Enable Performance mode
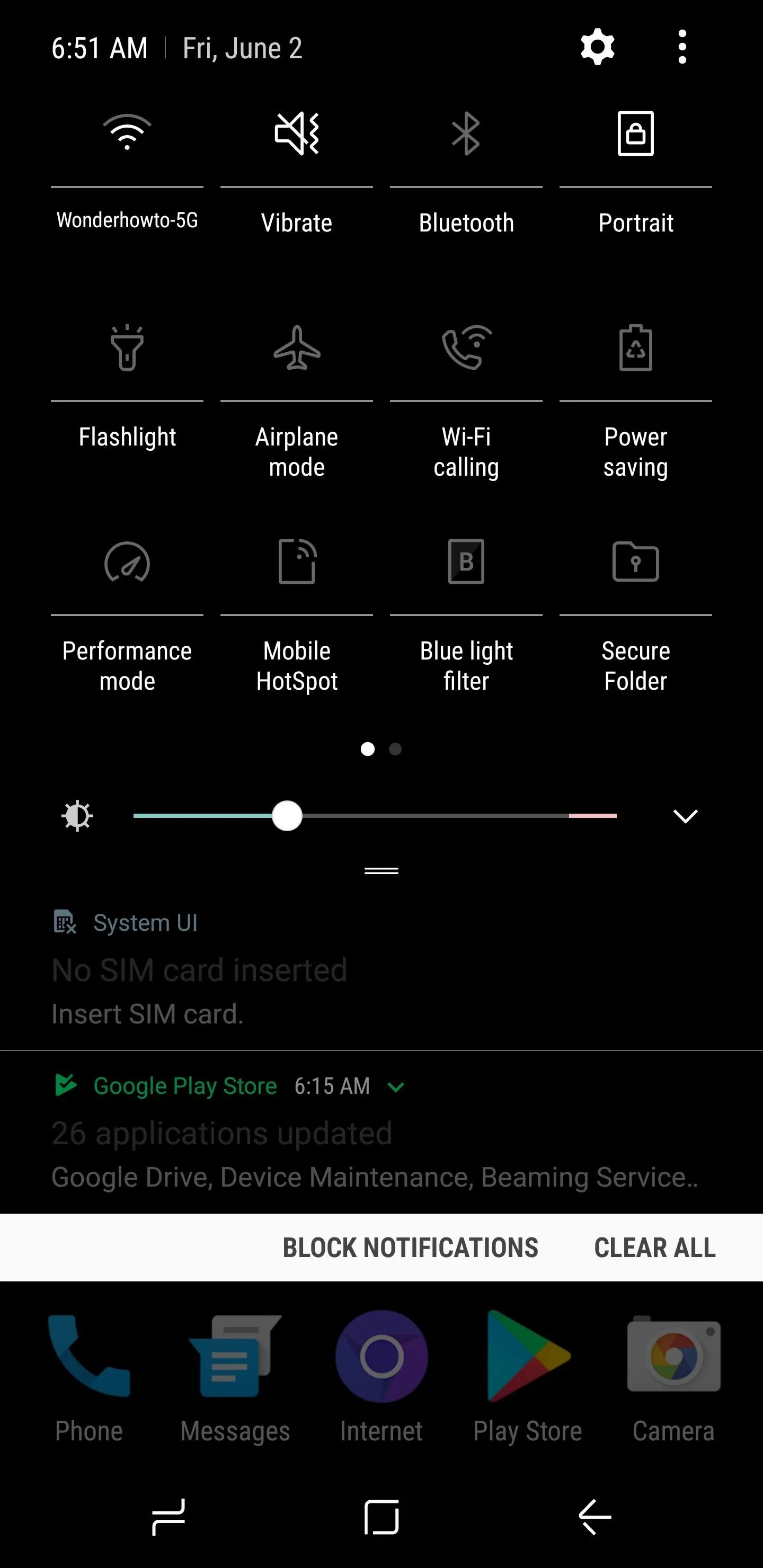The image size is (763, 1568). click(x=127, y=562)
